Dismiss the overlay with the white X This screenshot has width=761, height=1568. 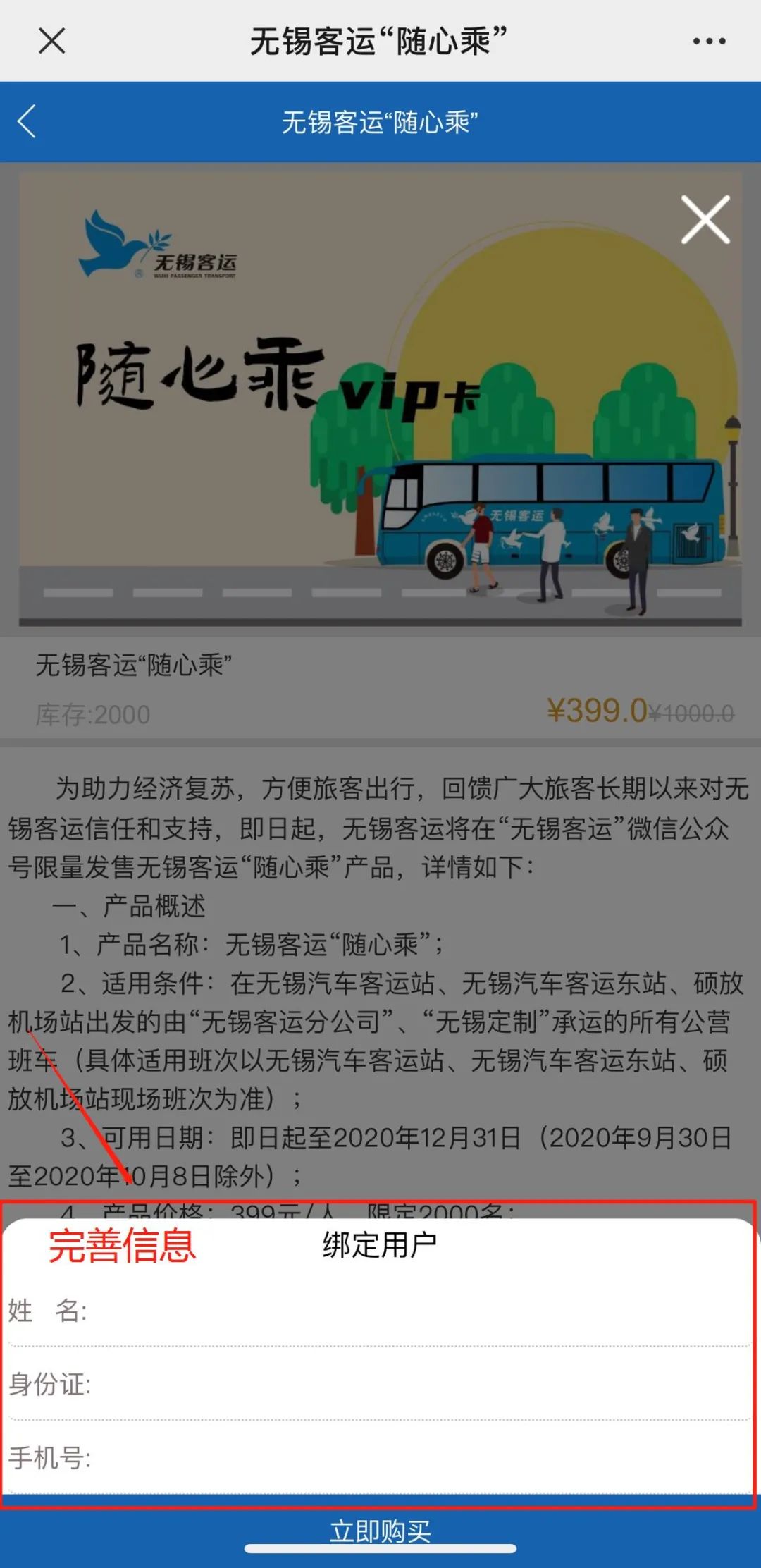coord(705,220)
